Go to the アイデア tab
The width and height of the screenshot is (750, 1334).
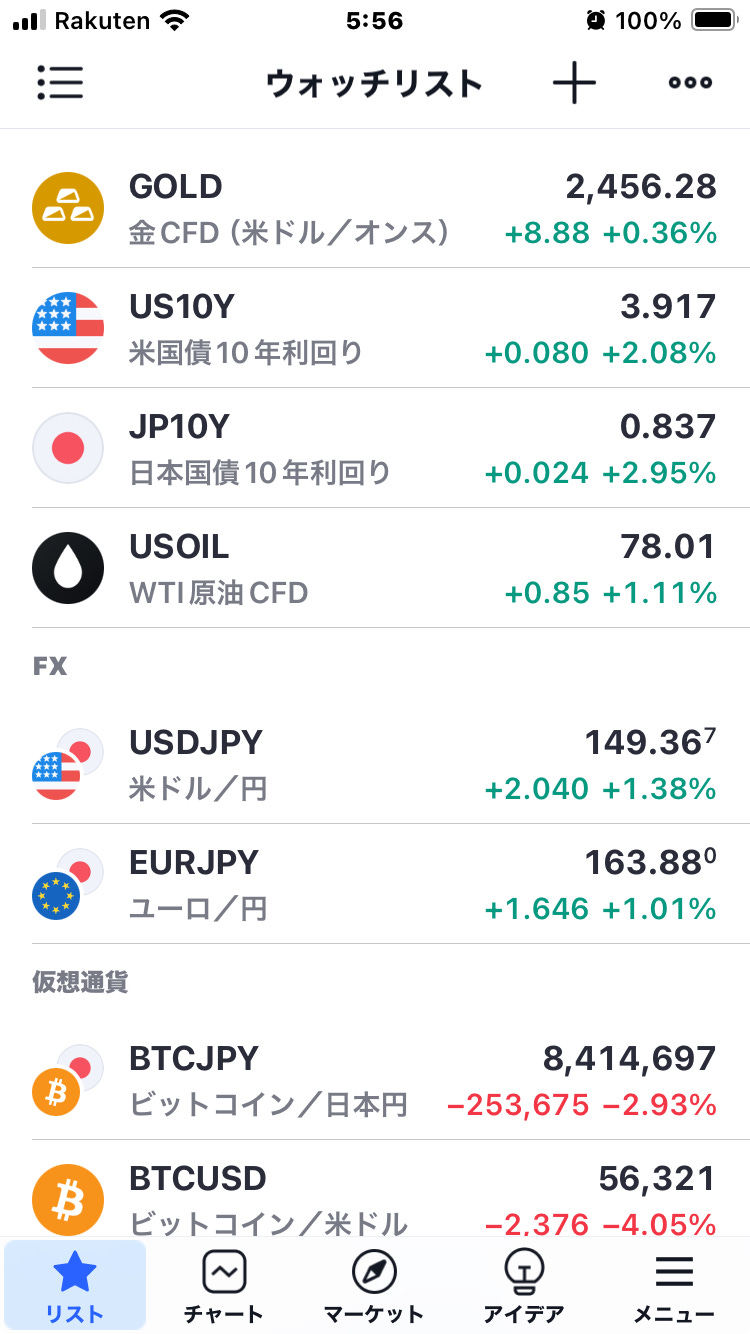[x=523, y=1287]
